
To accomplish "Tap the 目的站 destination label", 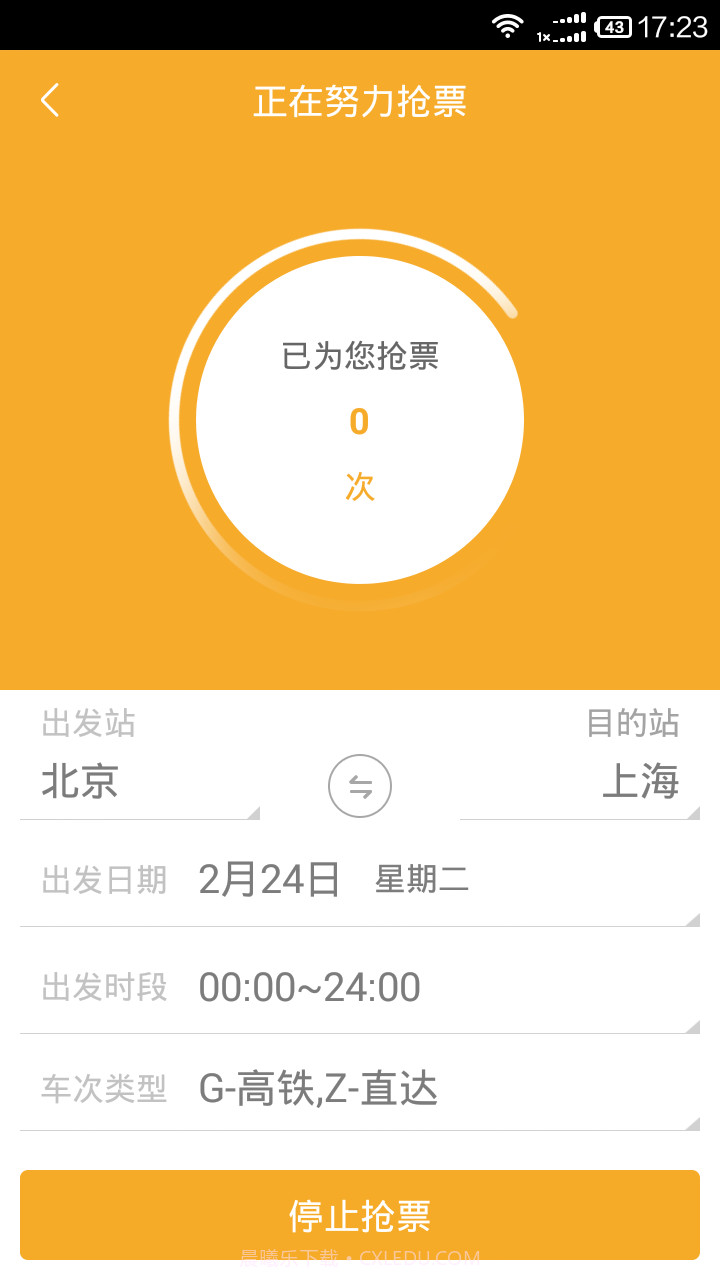I will point(634,724).
